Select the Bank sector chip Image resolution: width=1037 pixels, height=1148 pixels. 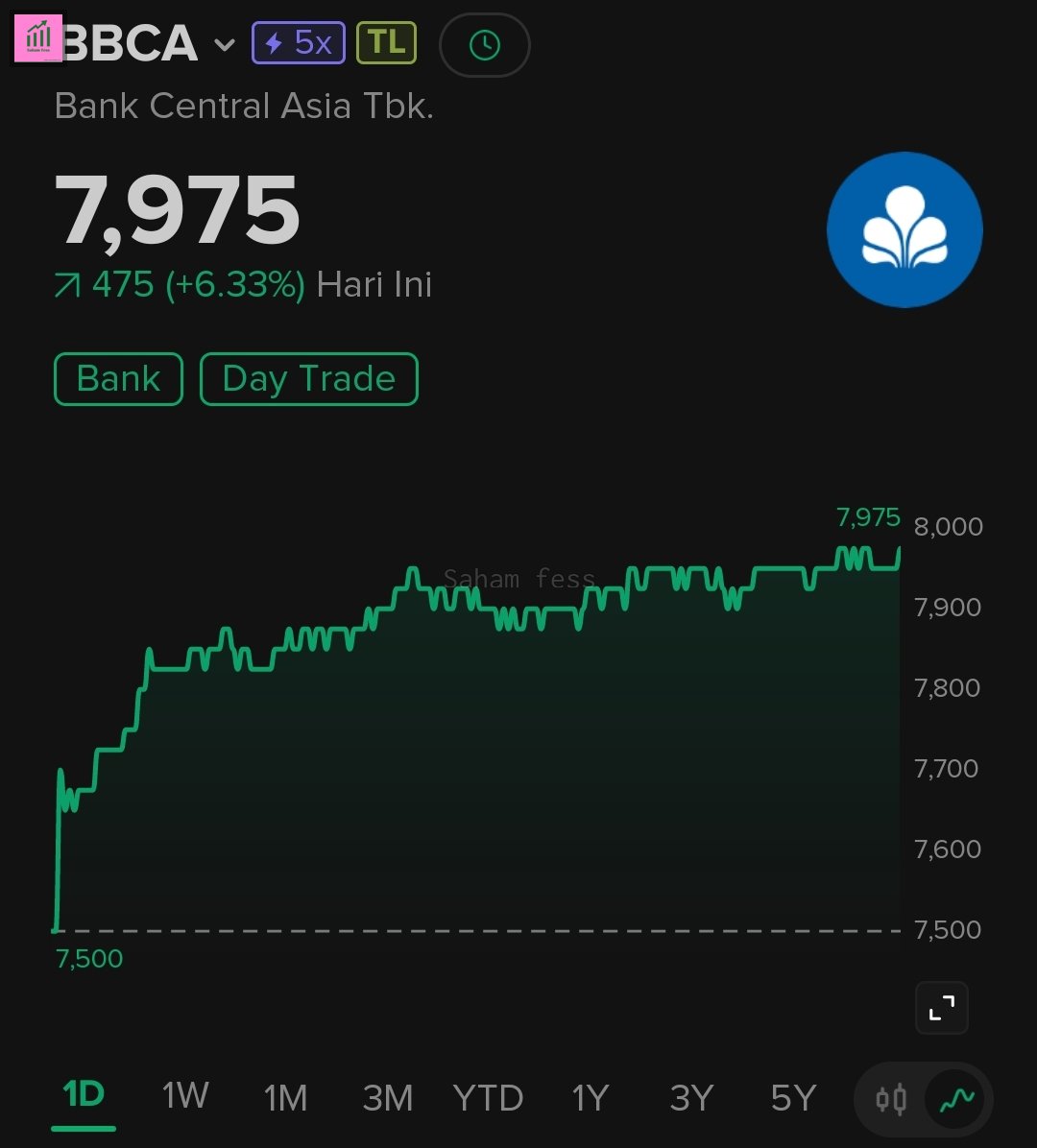point(118,379)
